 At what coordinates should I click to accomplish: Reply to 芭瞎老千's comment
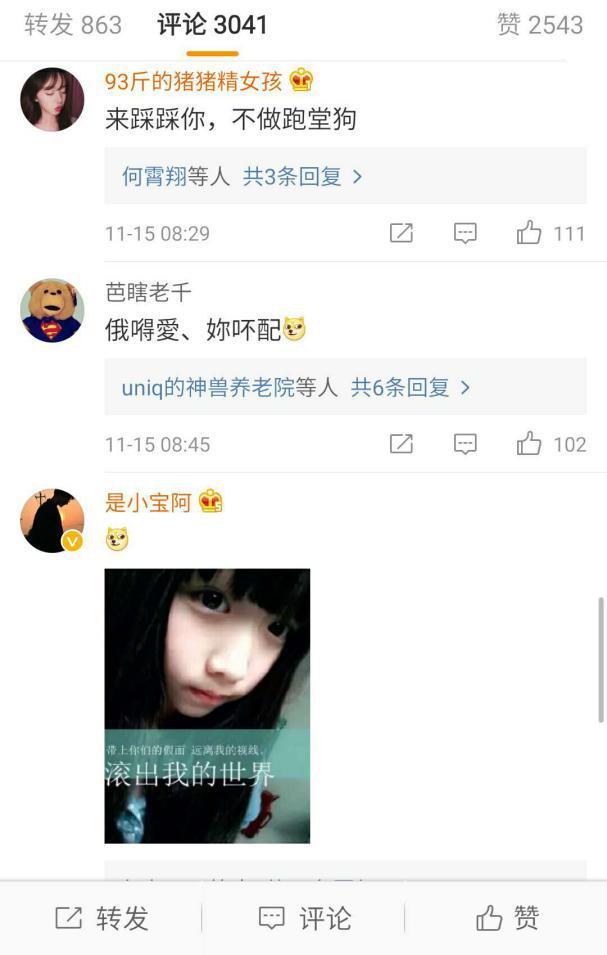[x=465, y=445]
